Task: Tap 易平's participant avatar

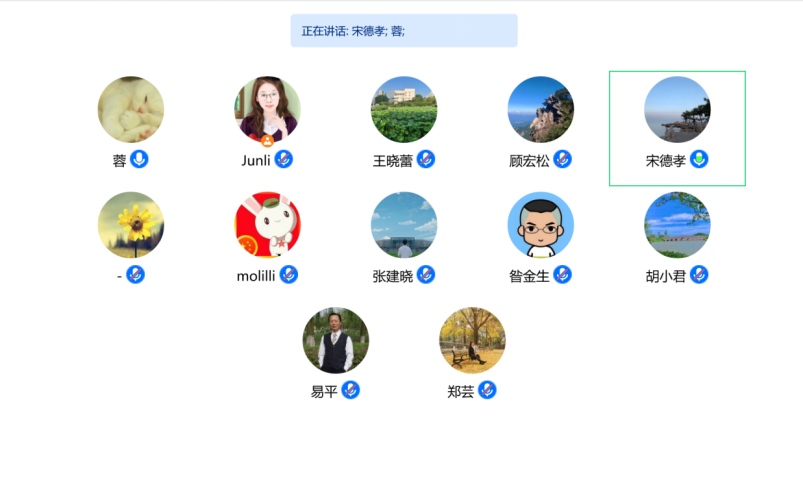Action: (336, 340)
